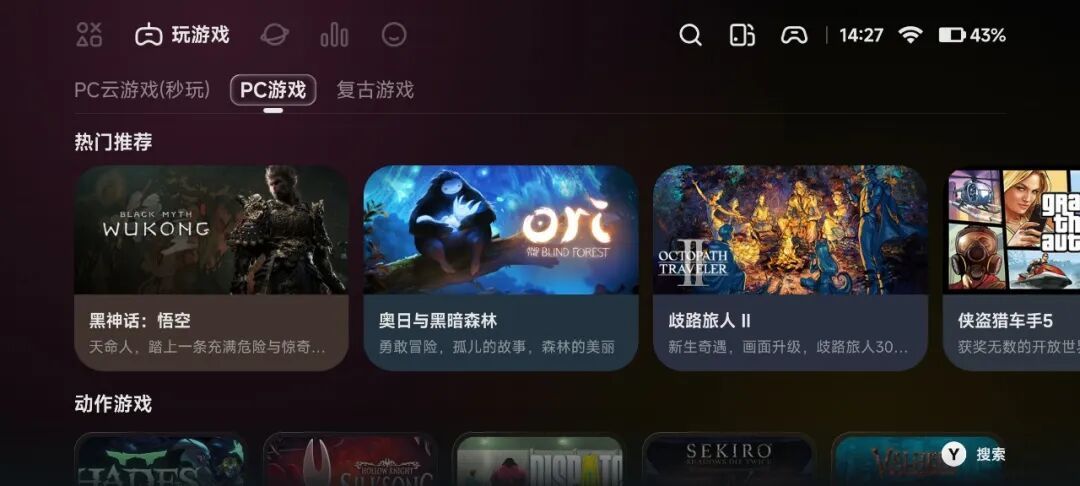Viewport: 1080px width, 486px height.
Task: Switch to the planet discover tab
Action: coord(275,34)
